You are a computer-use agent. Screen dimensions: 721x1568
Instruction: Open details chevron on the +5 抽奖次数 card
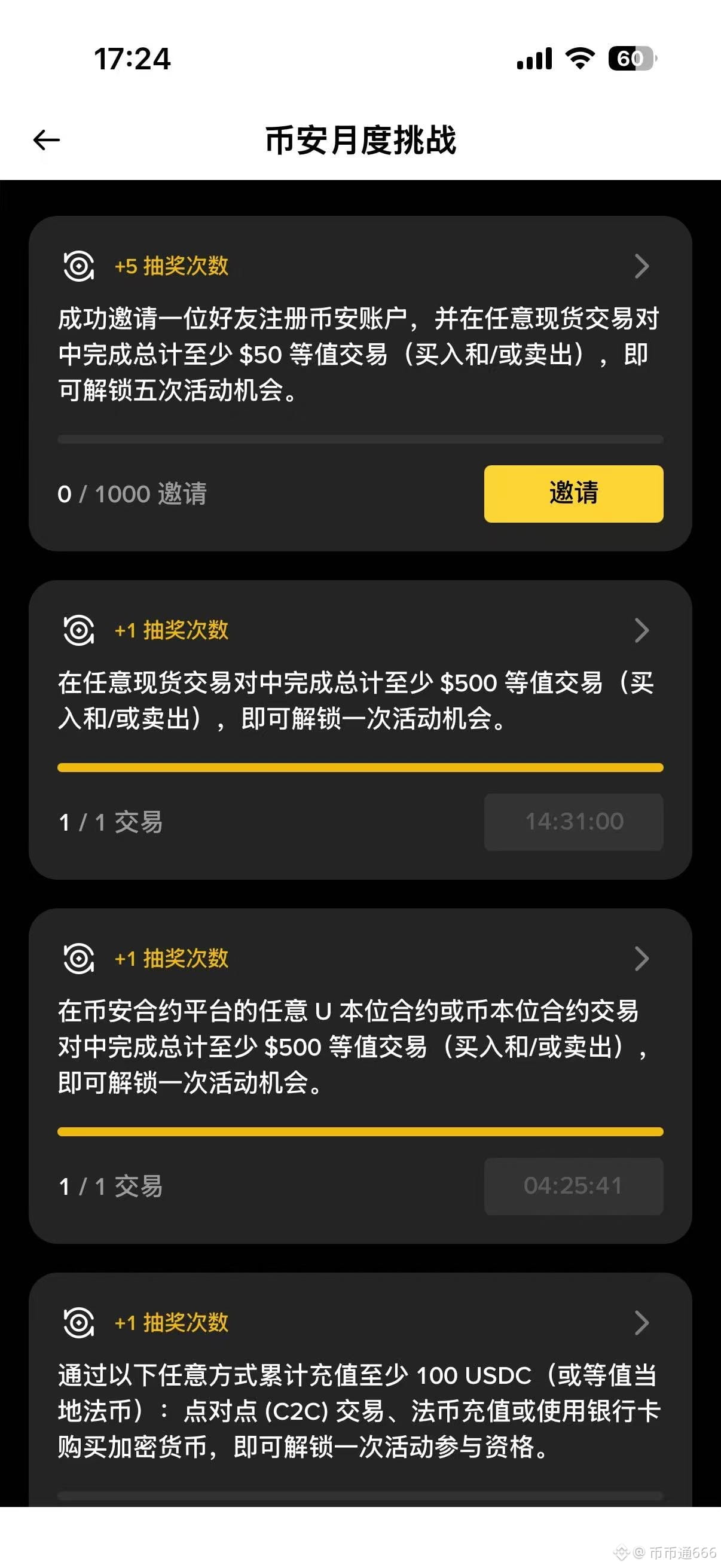click(641, 266)
